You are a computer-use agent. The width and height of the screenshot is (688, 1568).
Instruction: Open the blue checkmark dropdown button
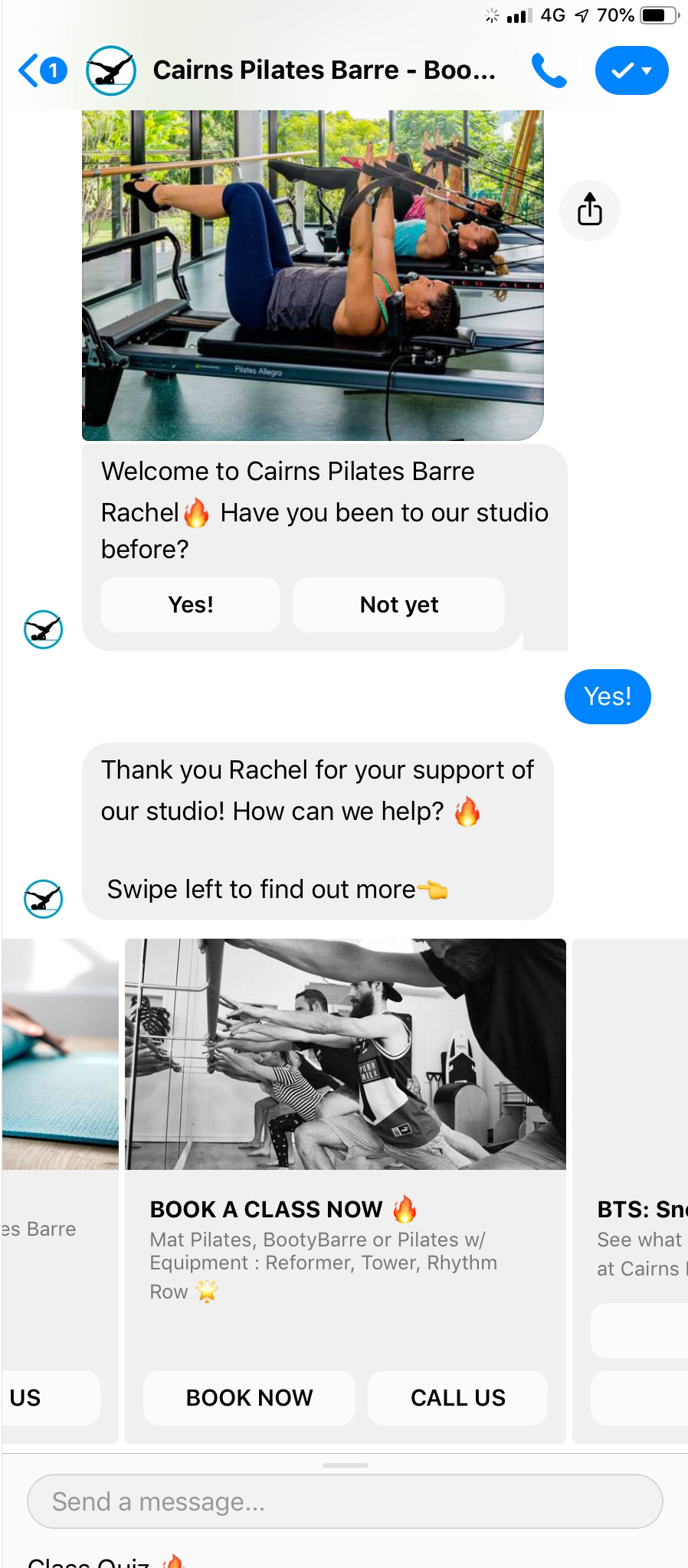tap(631, 70)
